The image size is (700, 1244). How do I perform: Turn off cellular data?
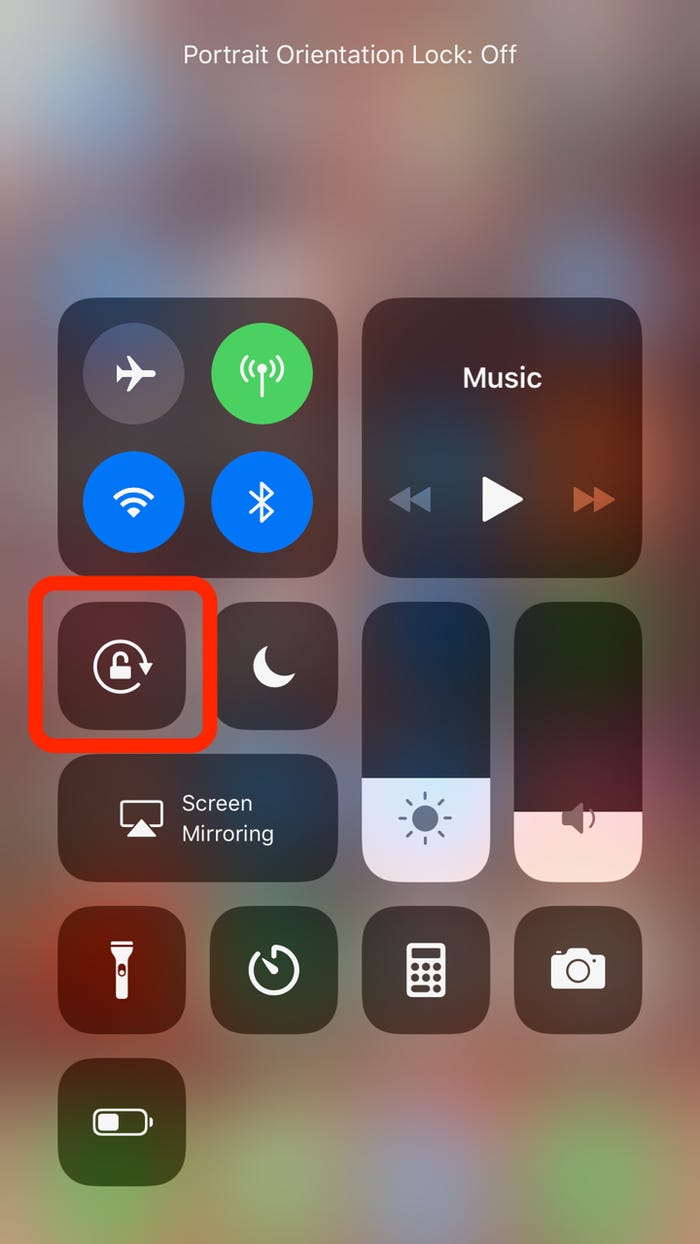(x=262, y=374)
